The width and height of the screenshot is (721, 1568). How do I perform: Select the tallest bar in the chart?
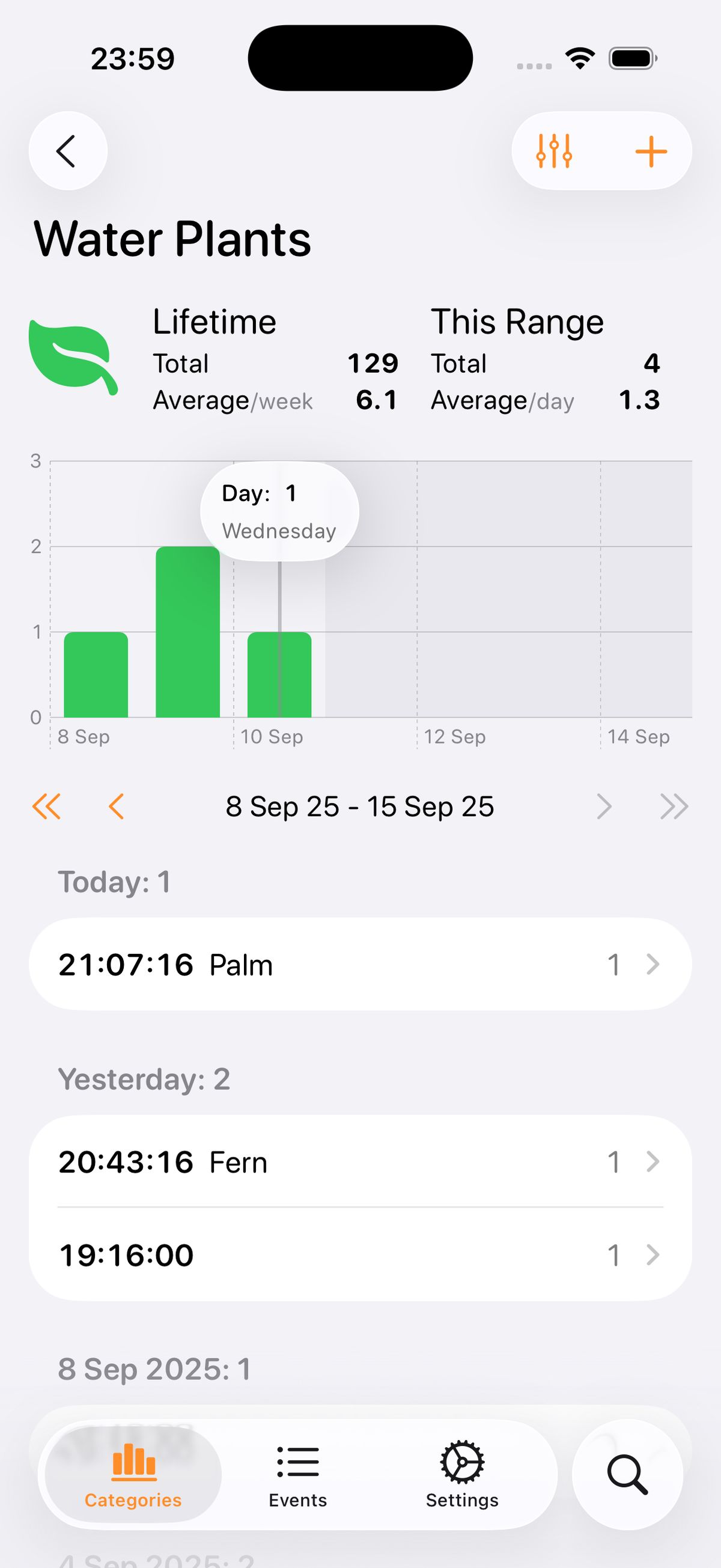coord(187,632)
